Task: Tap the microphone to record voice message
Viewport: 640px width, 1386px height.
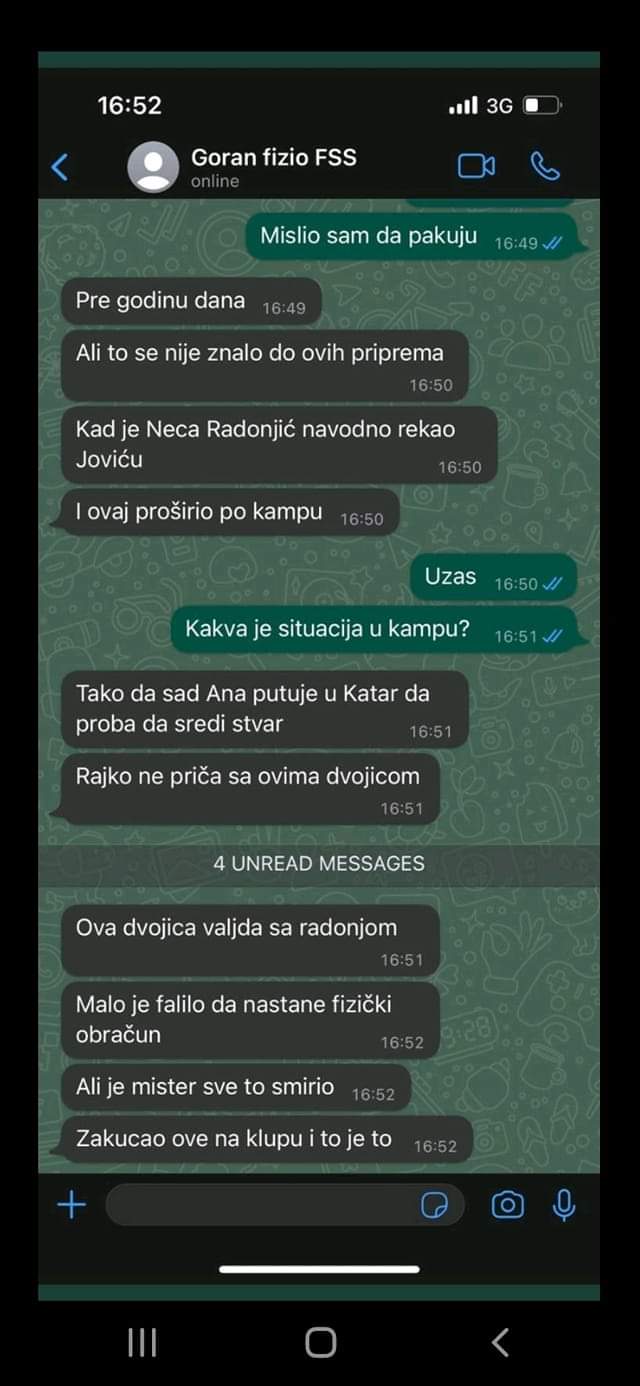Action: (564, 1205)
